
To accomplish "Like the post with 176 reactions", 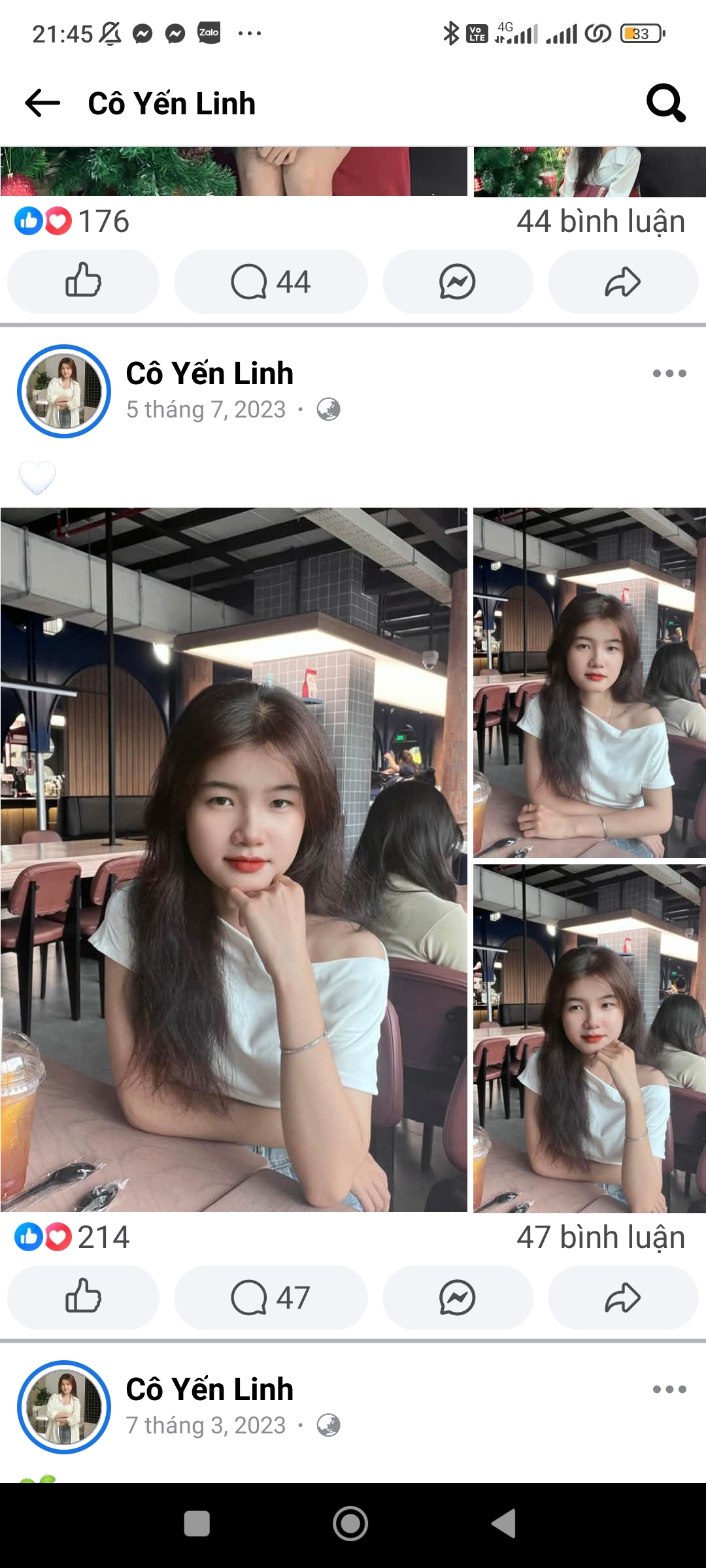I will (x=83, y=282).
